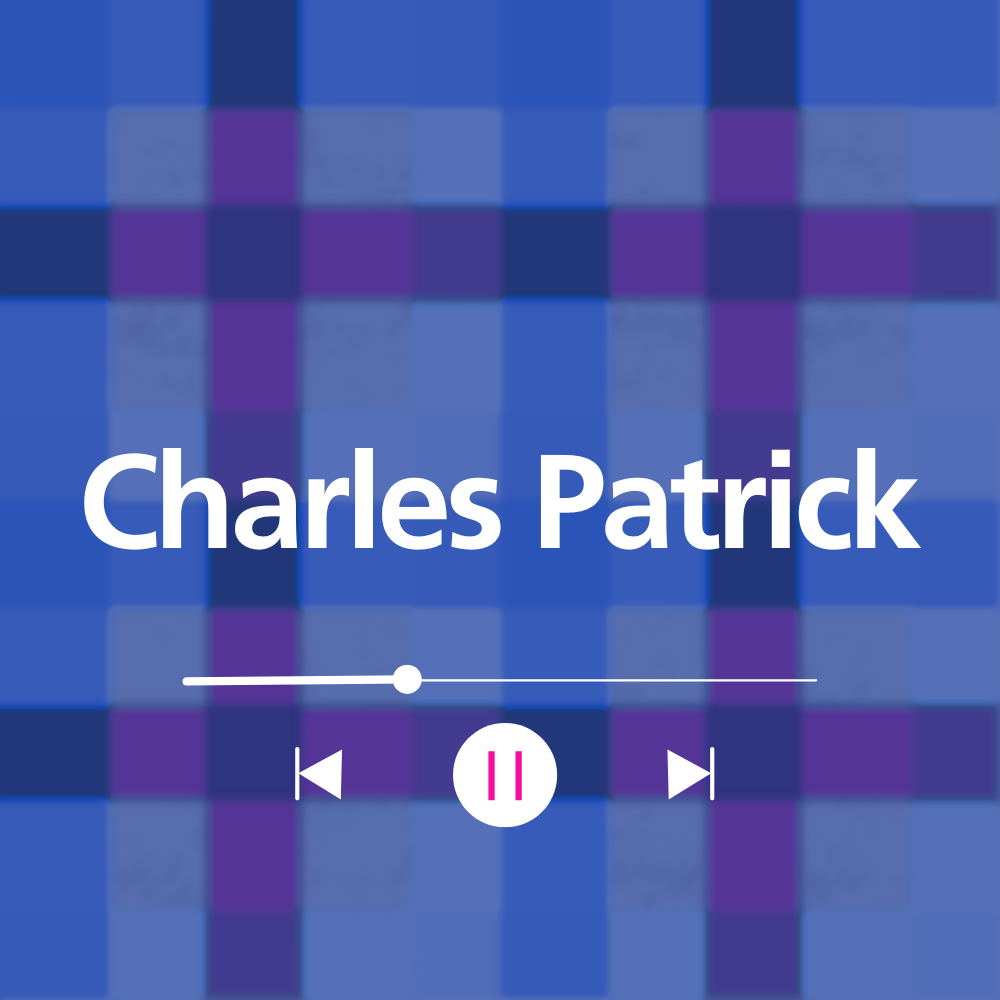Skip to the next track
1000x1000 pixels.
[690, 774]
